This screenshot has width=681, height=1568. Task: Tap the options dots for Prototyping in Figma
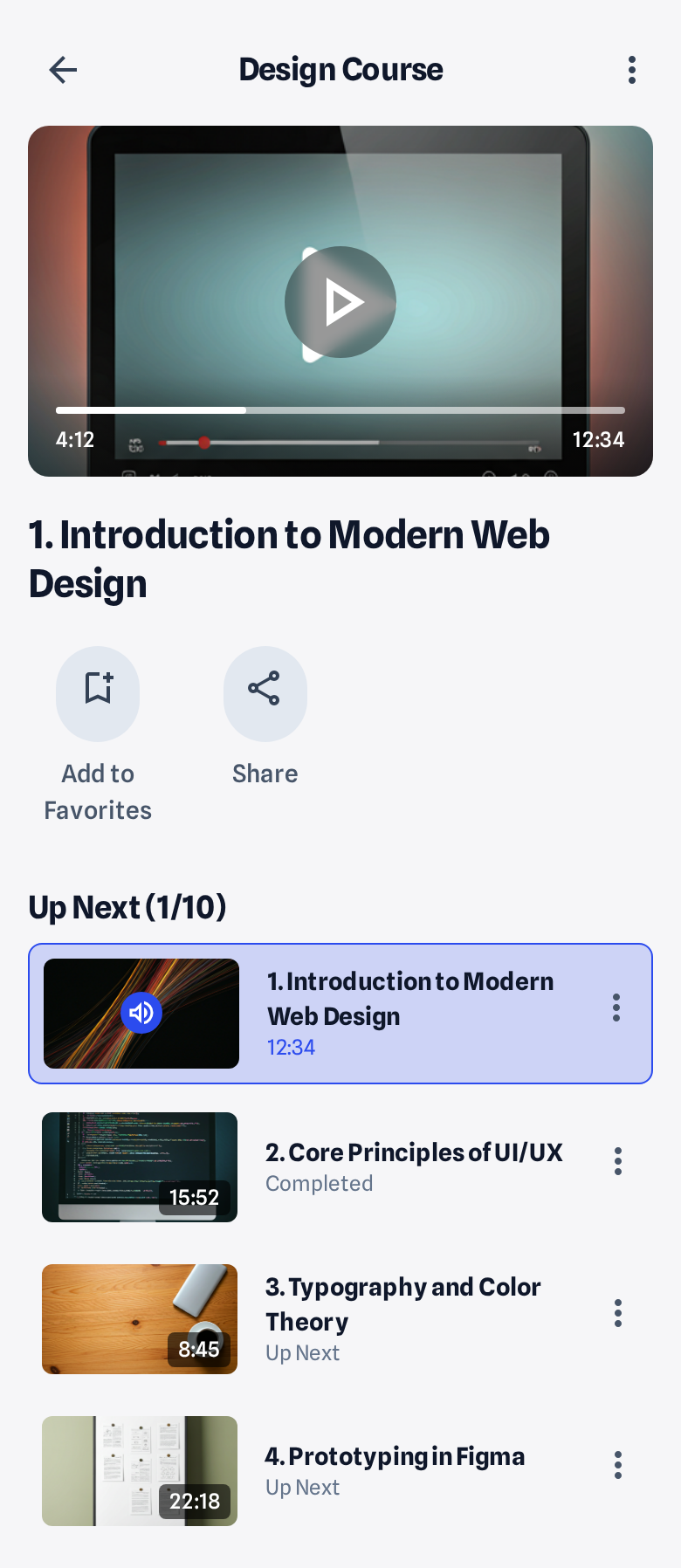(x=618, y=1465)
